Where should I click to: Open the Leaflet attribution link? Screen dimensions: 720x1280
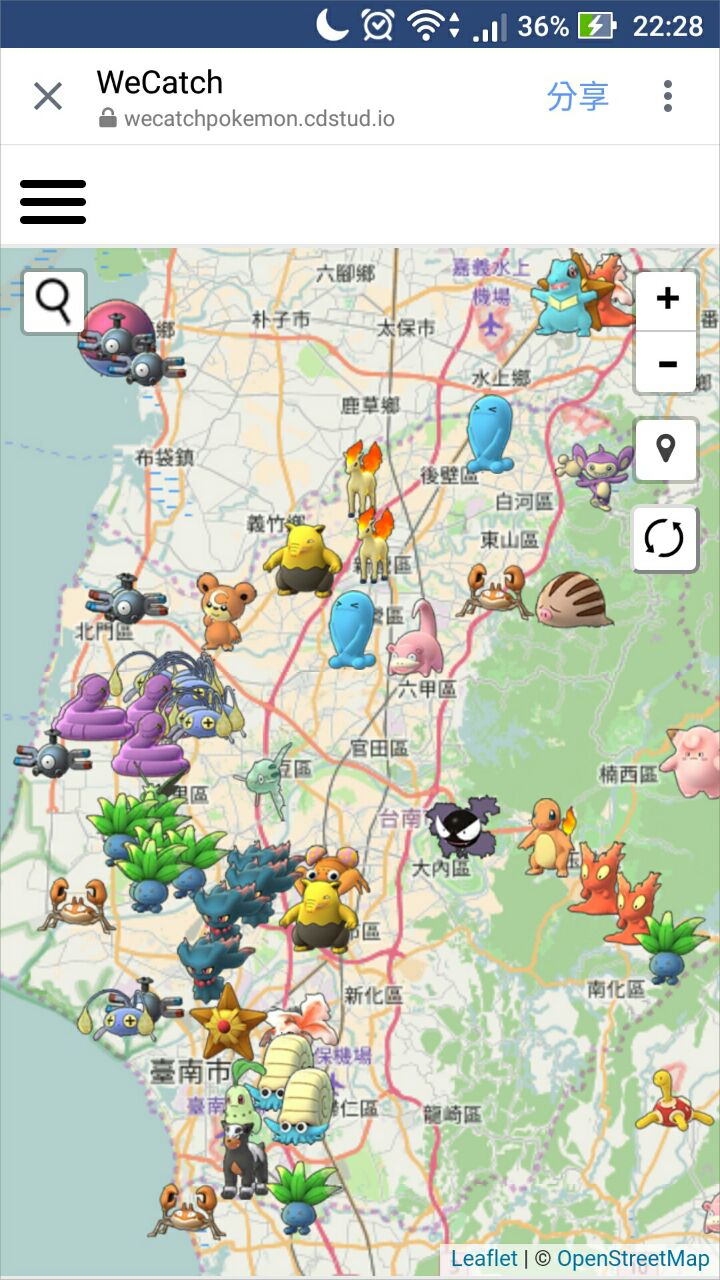coord(484,1258)
